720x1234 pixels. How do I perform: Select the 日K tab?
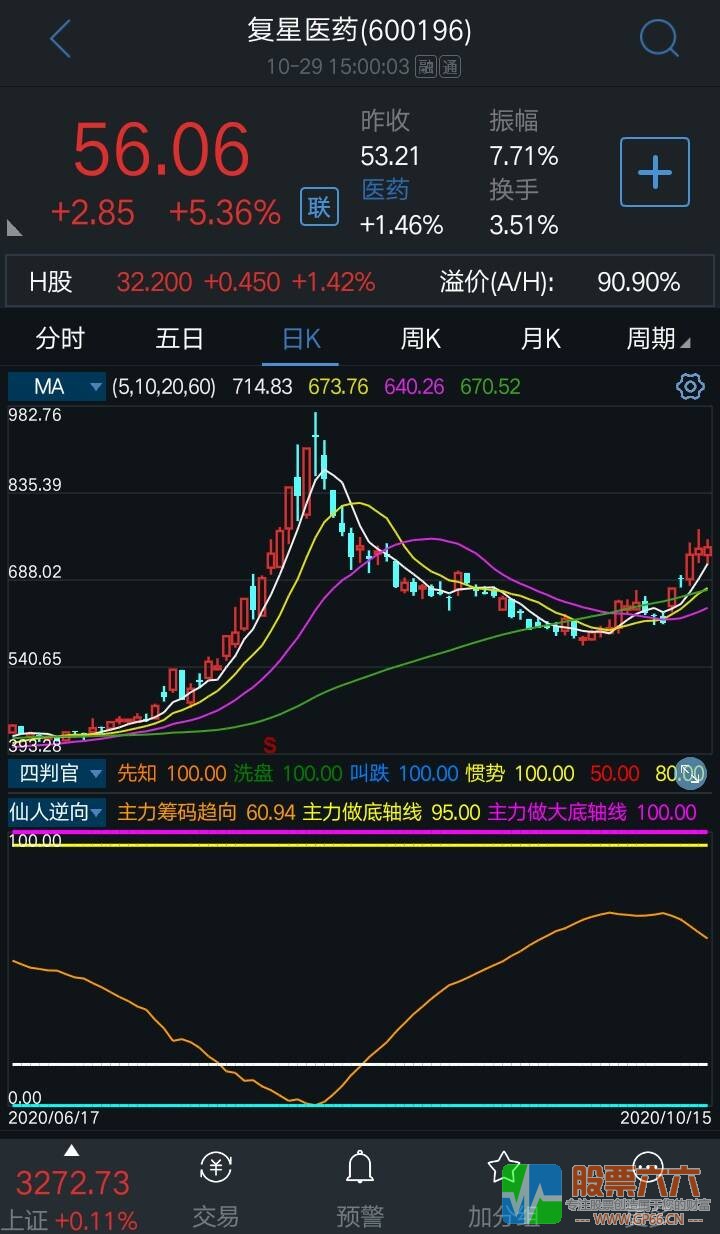[x=301, y=339]
